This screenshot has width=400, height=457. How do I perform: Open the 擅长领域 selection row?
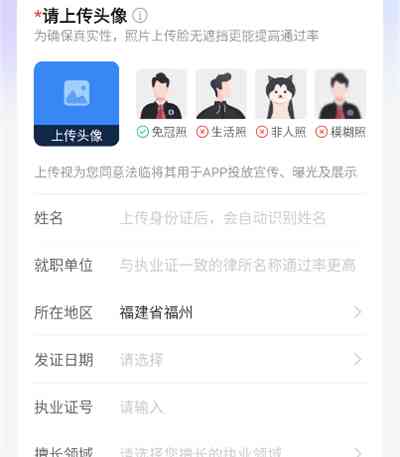coord(200,450)
